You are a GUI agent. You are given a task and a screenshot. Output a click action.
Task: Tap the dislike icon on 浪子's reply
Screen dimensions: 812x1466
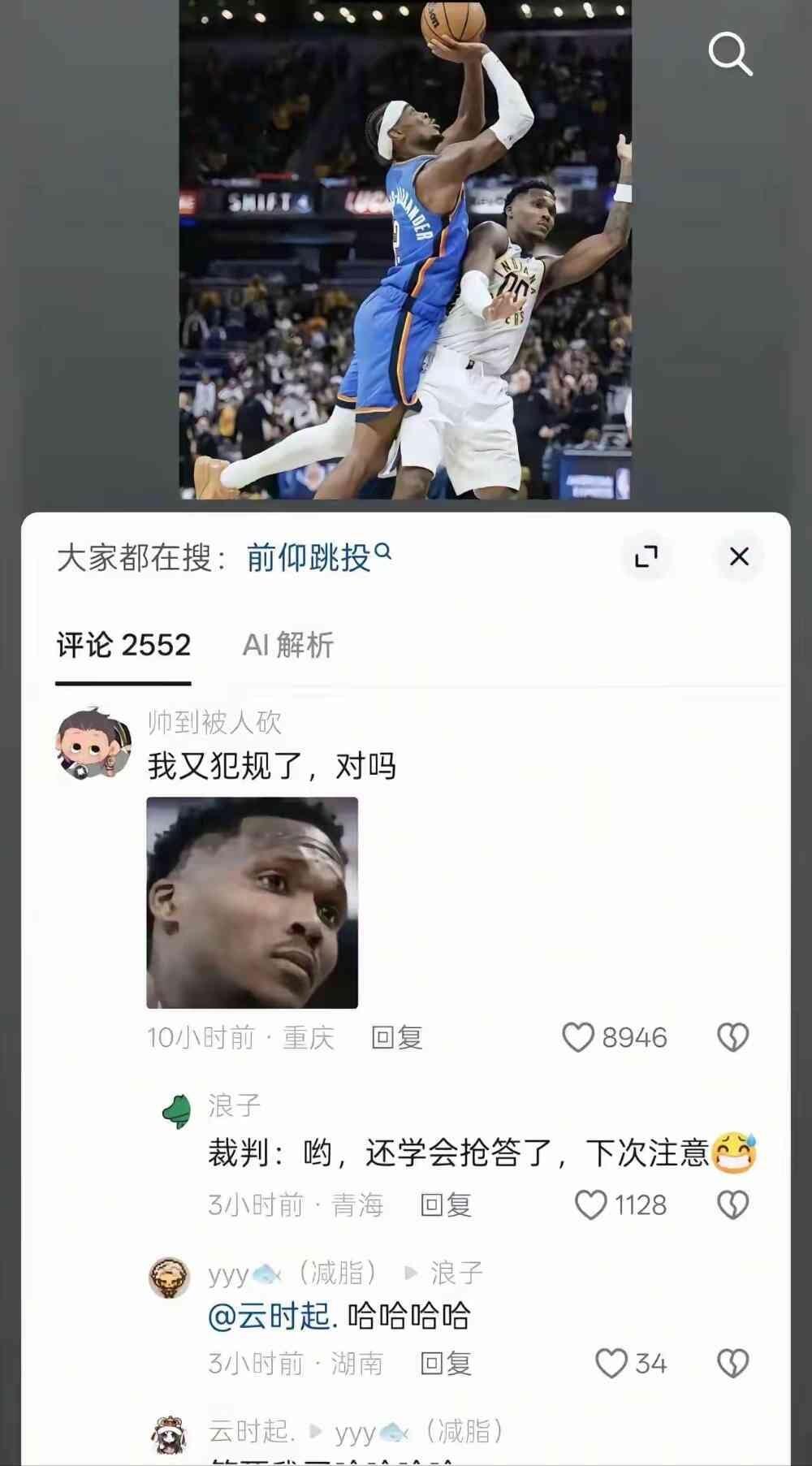(x=732, y=1206)
